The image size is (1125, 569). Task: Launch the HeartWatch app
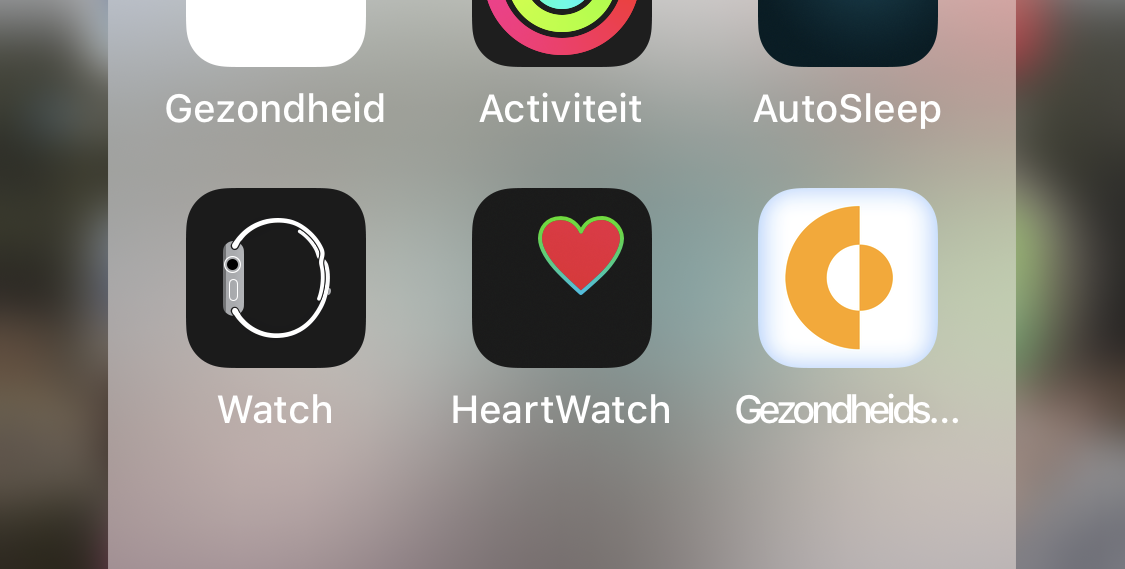pyautogui.click(x=561, y=278)
